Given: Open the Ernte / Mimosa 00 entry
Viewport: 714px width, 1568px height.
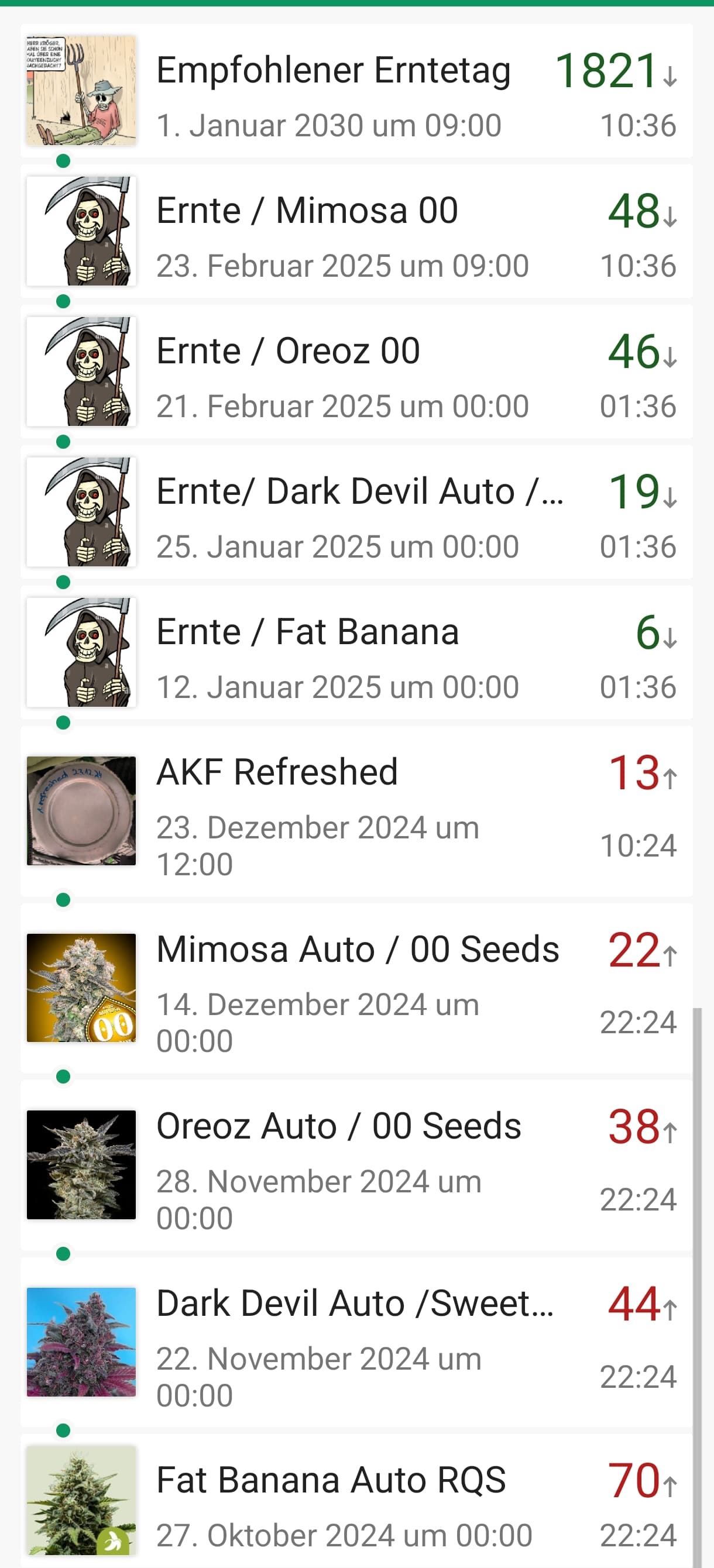Looking at the screenshot, I should click(356, 231).
